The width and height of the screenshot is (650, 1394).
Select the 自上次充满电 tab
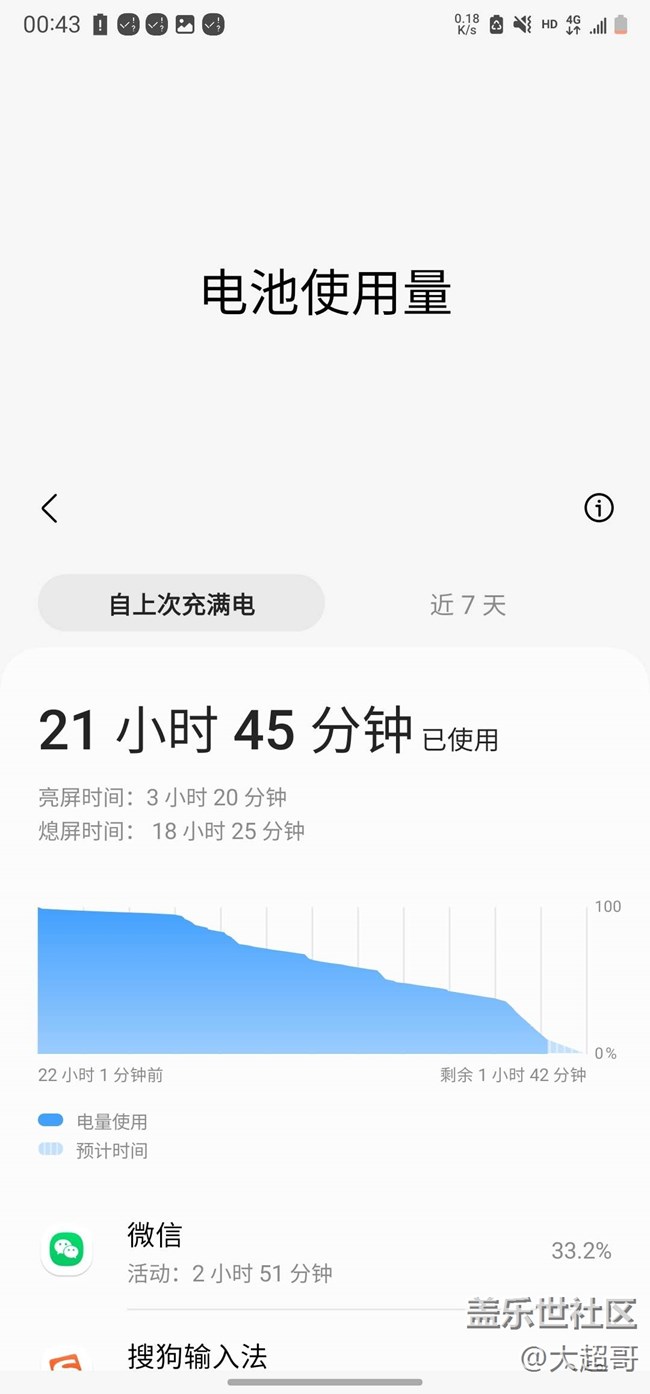tap(181, 603)
